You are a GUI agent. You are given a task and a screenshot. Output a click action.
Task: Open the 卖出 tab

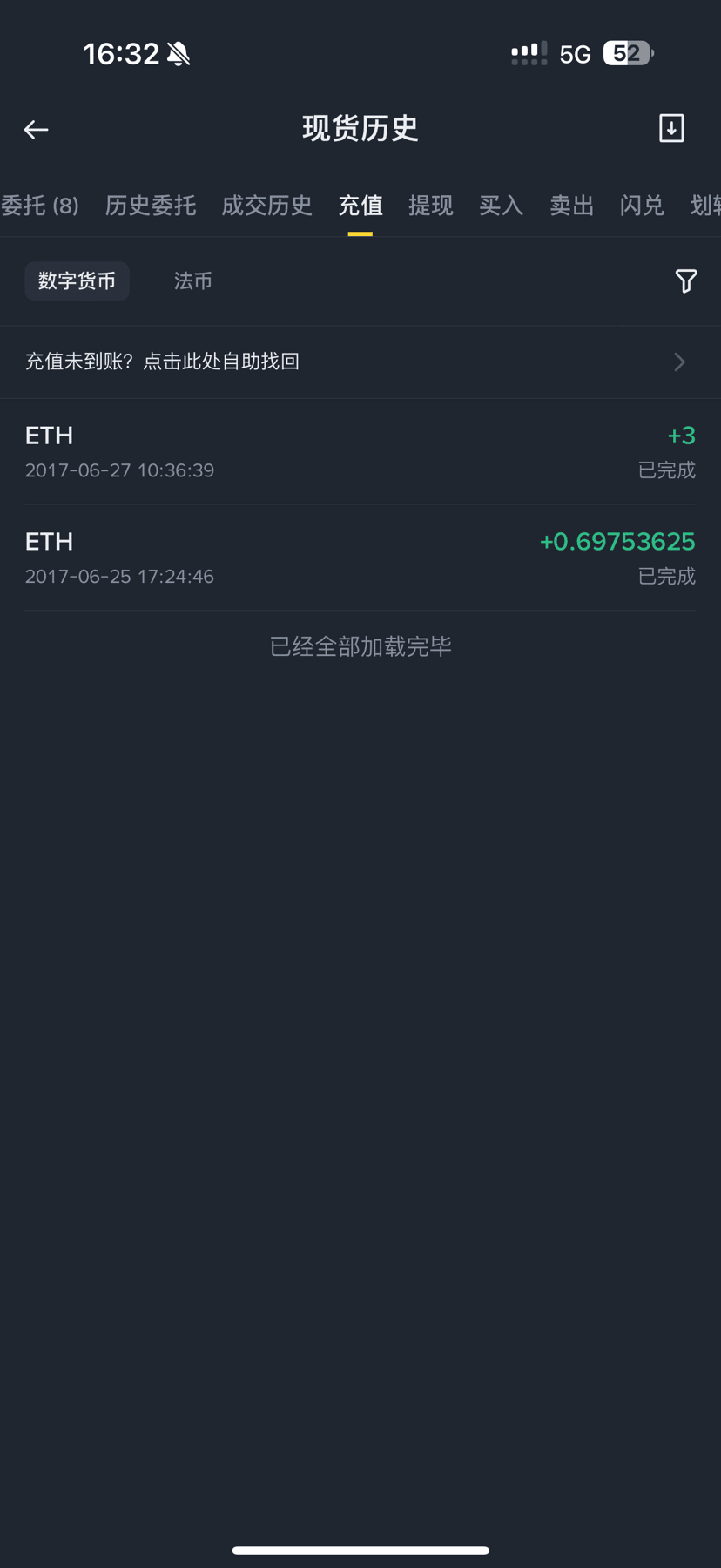point(572,206)
